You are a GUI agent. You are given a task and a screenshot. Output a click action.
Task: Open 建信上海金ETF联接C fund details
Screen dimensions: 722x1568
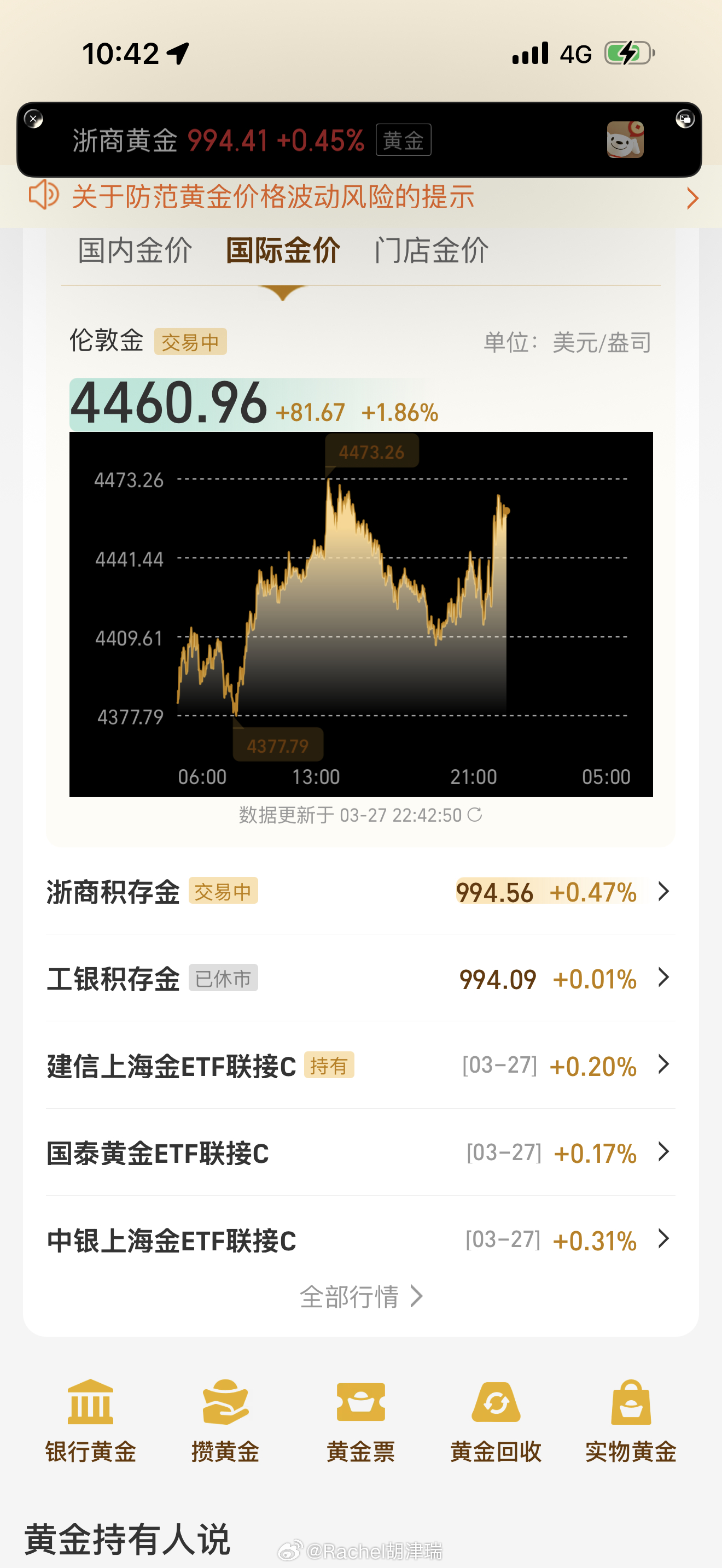click(361, 1066)
